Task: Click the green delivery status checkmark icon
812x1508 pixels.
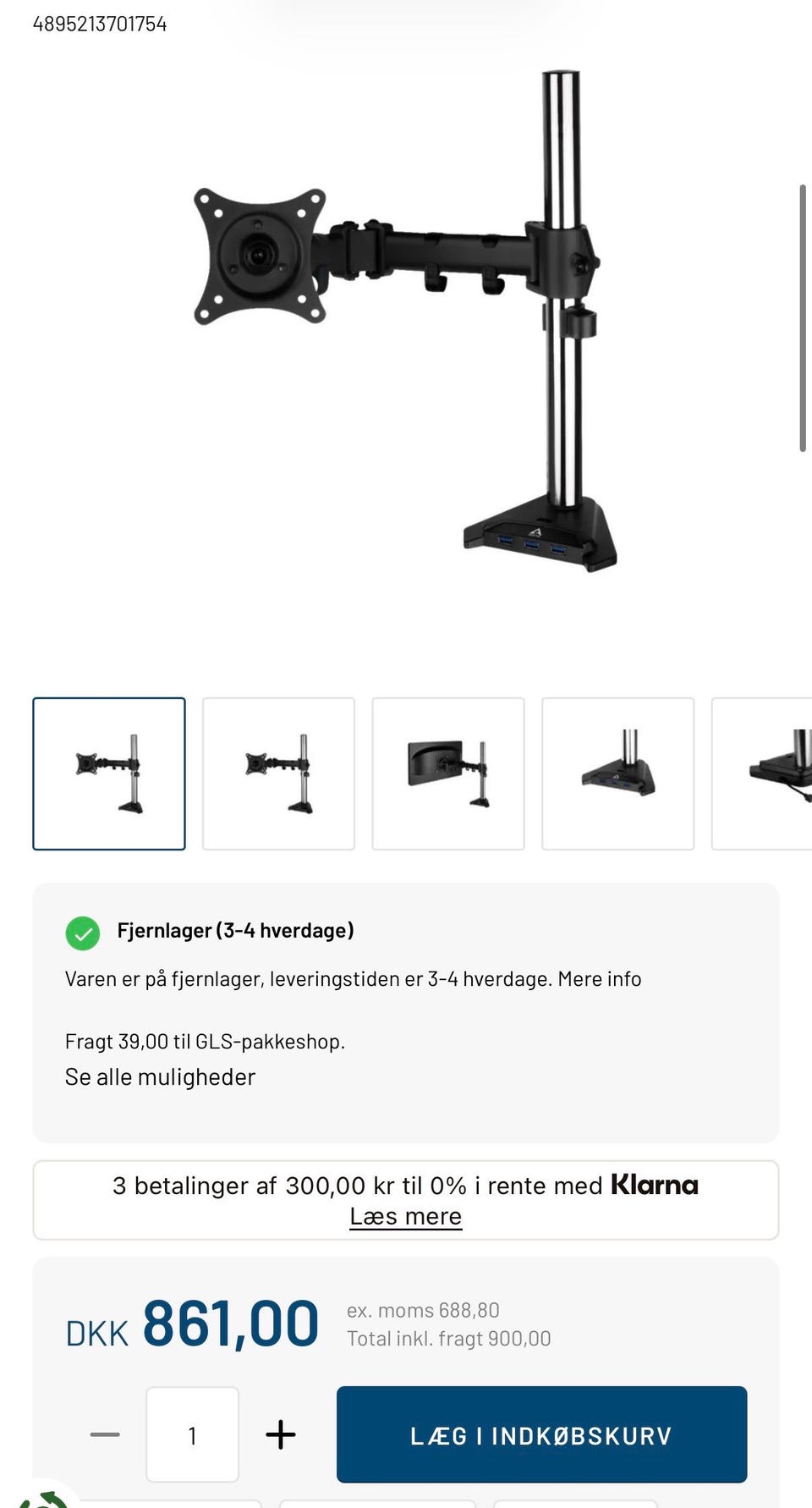Action: tap(83, 935)
